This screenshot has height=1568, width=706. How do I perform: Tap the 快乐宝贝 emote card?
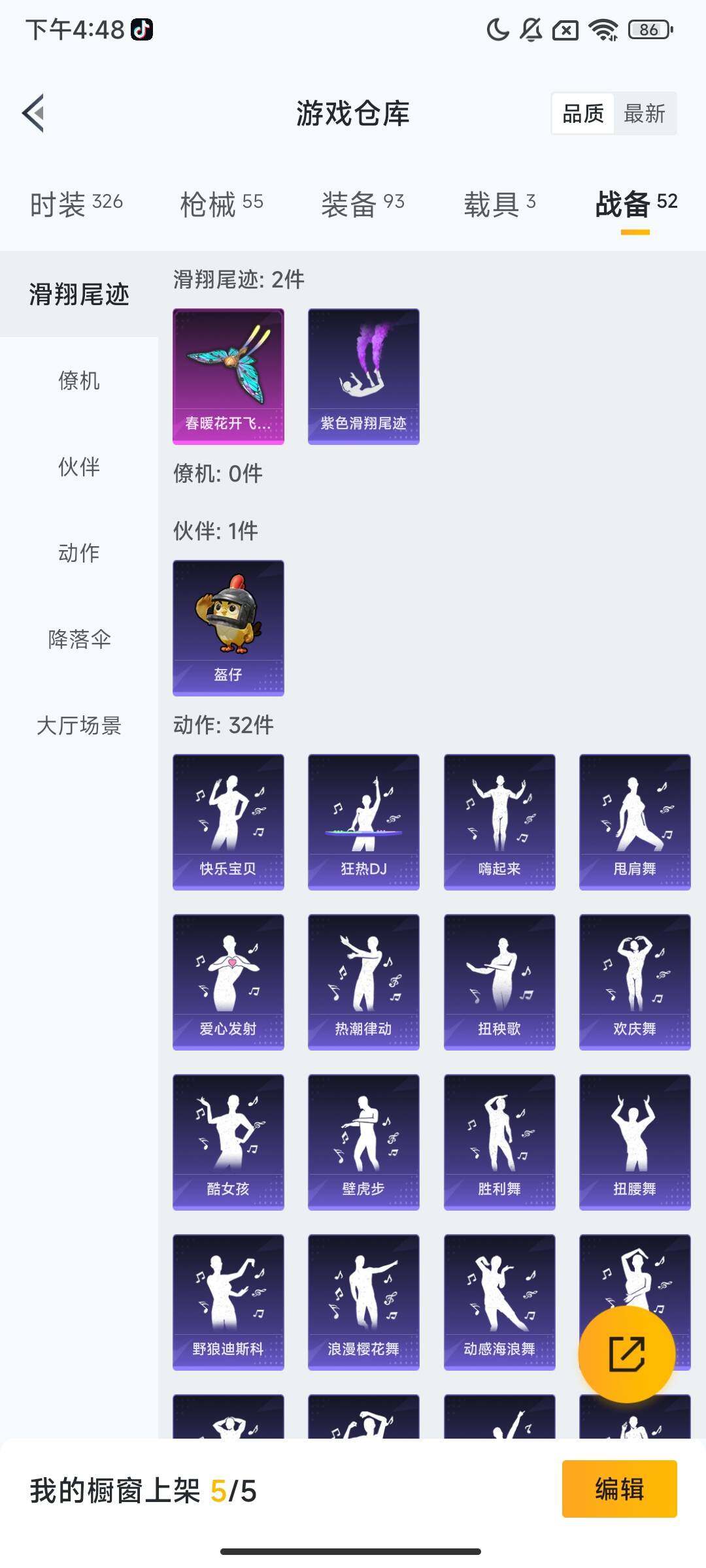click(228, 822)
